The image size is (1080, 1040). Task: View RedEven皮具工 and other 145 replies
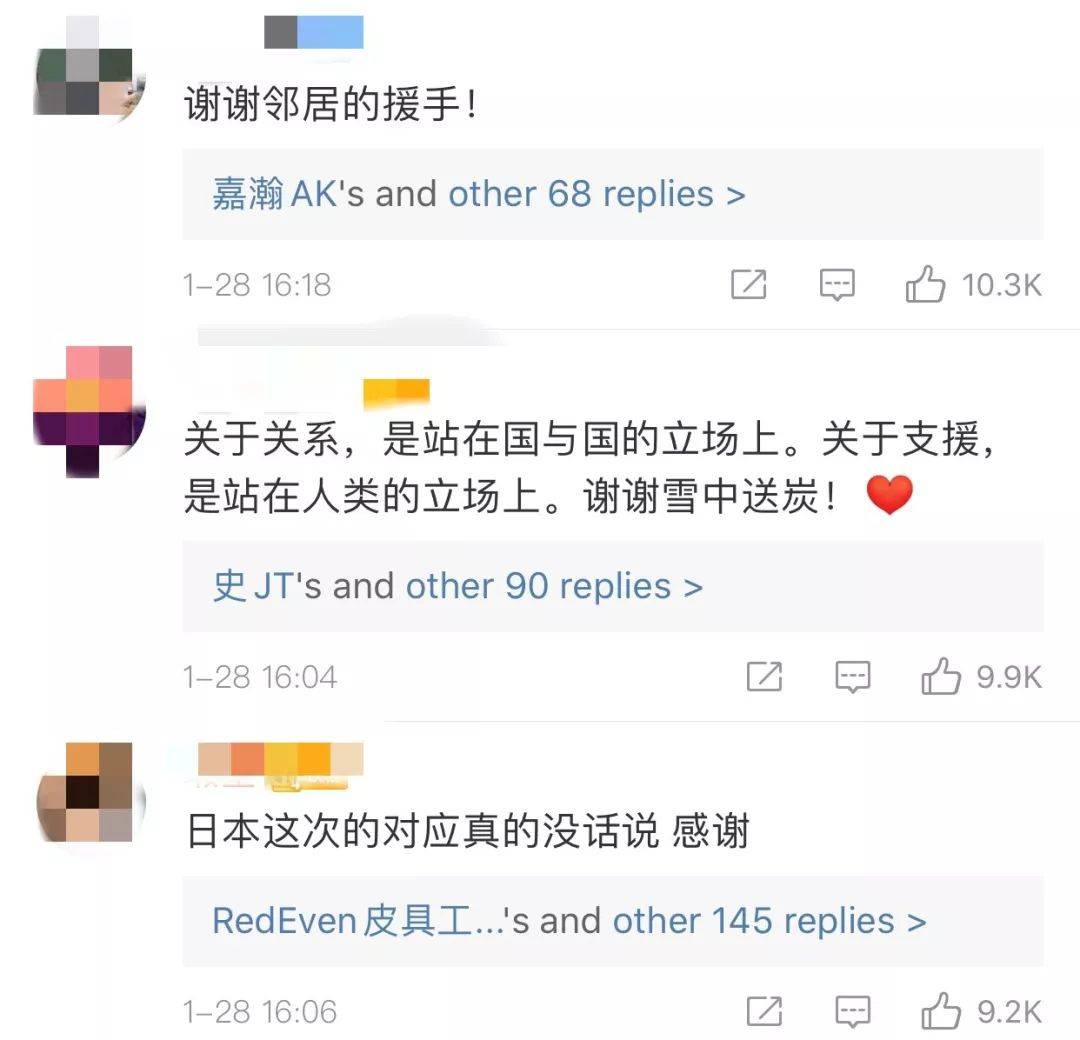pyautogui.click(x=569, y=921)
